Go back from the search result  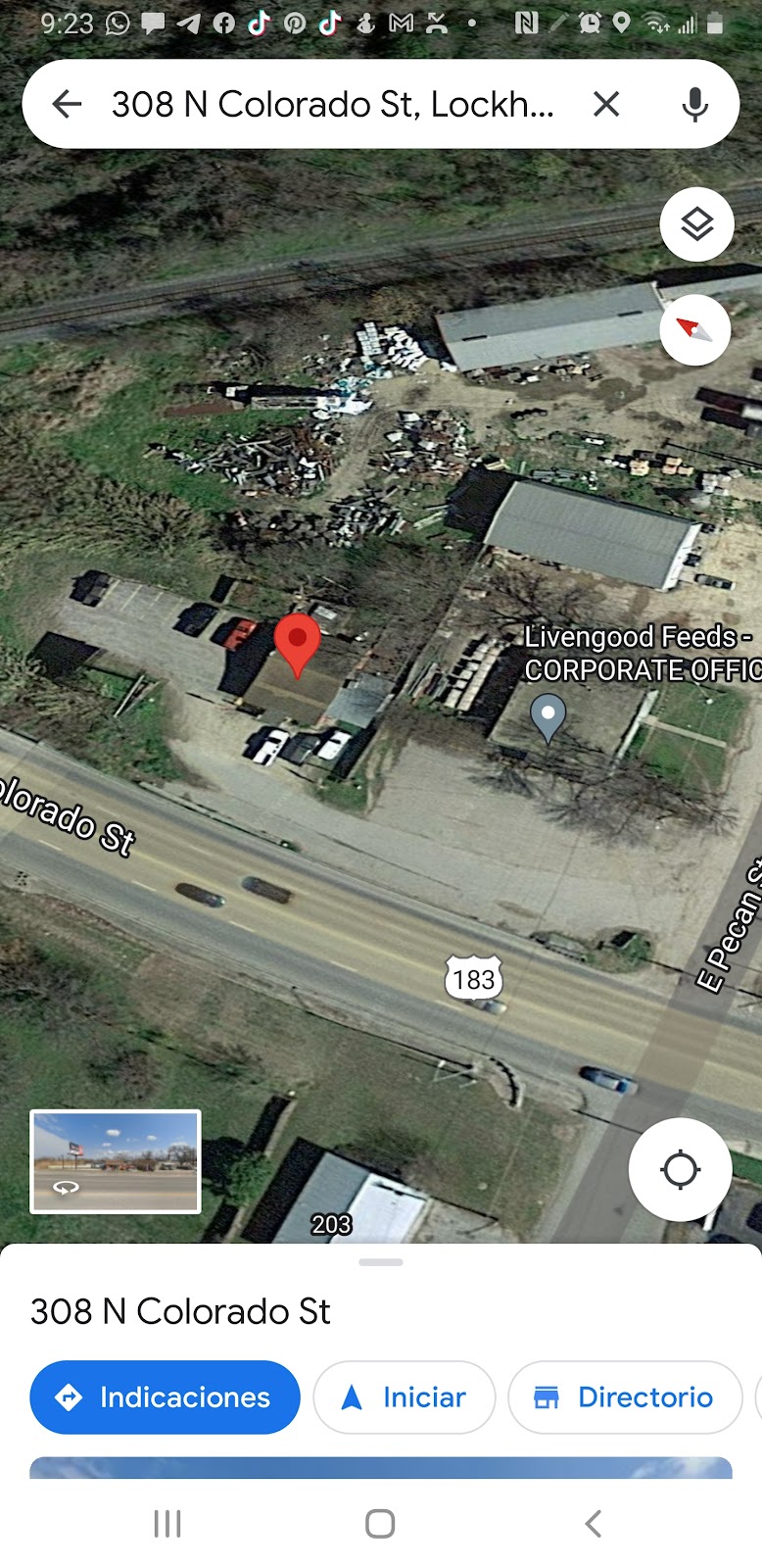point(67,104)
